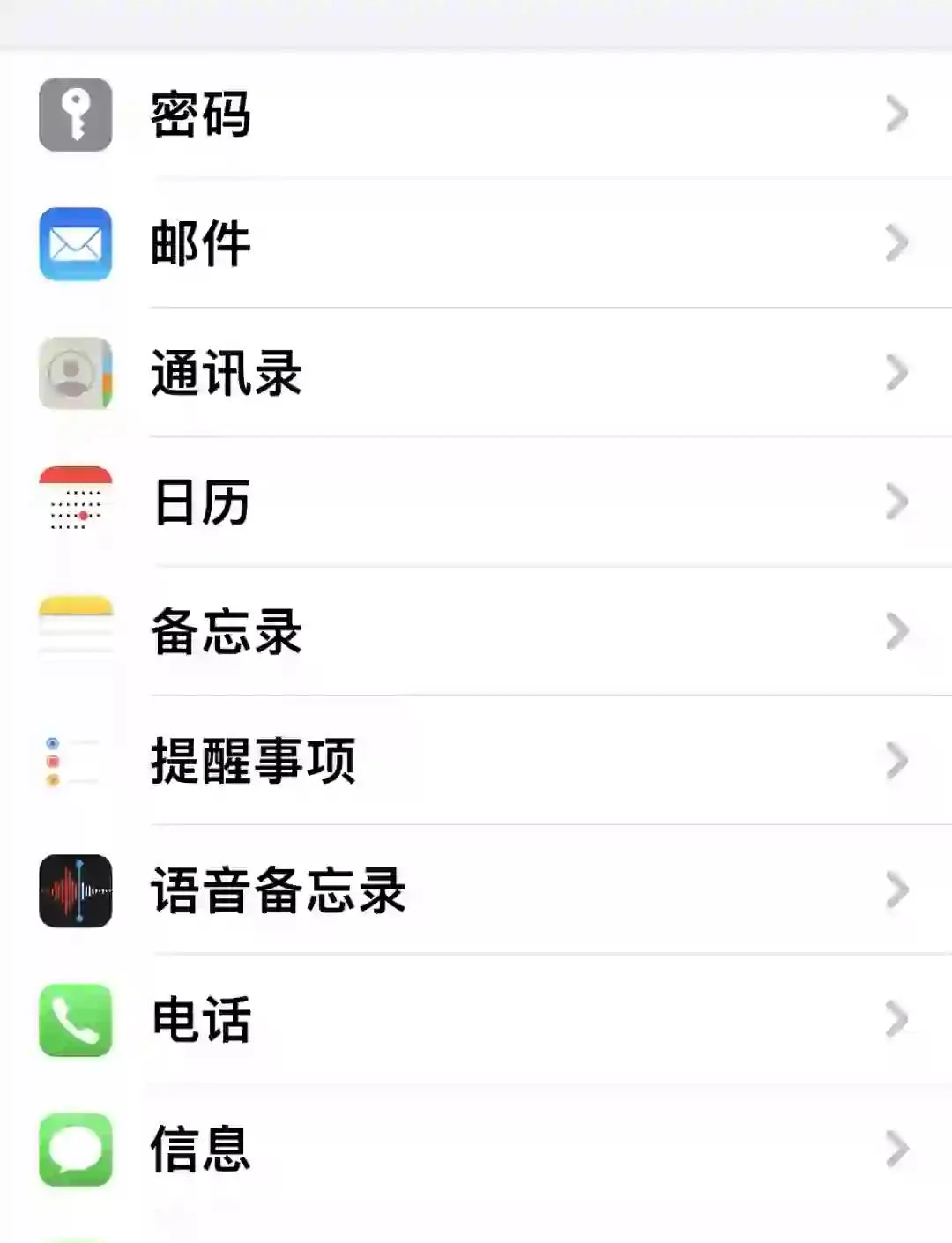Expand the Reminders (提醒事项) chevron
The image size is (952, 1243).
tap(896, 760)
